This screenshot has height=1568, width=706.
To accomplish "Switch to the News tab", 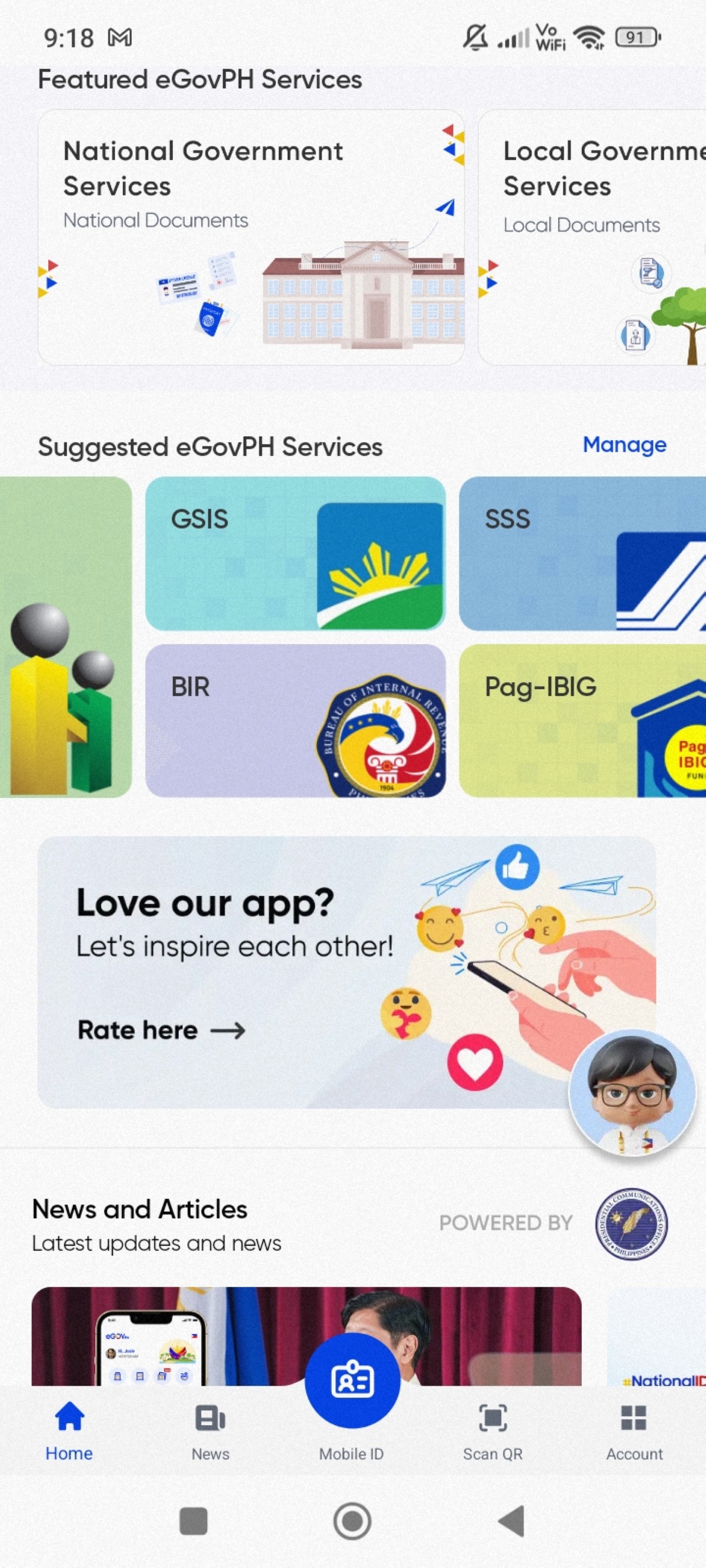I will tap(210, 1432).
